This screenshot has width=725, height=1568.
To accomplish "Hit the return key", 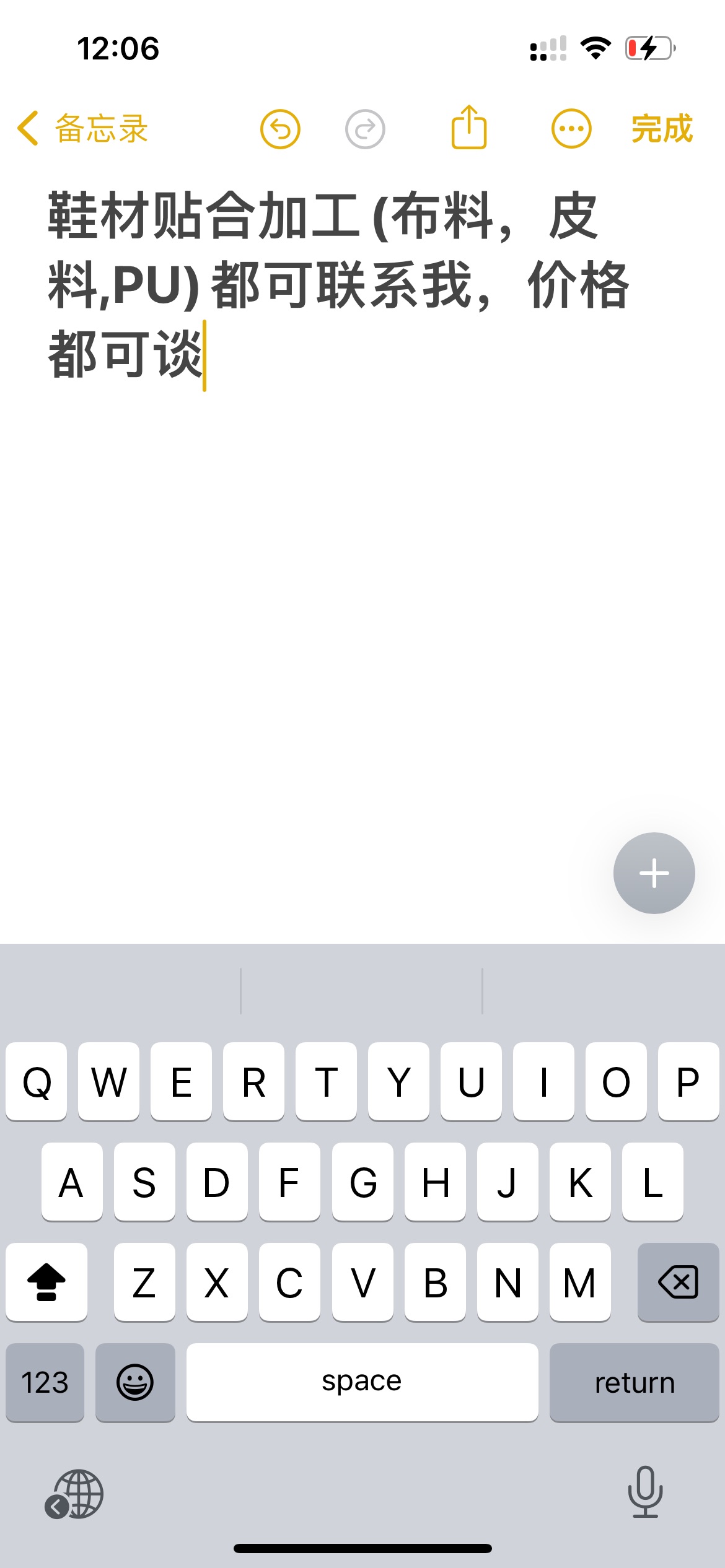I will point(635,1382).
